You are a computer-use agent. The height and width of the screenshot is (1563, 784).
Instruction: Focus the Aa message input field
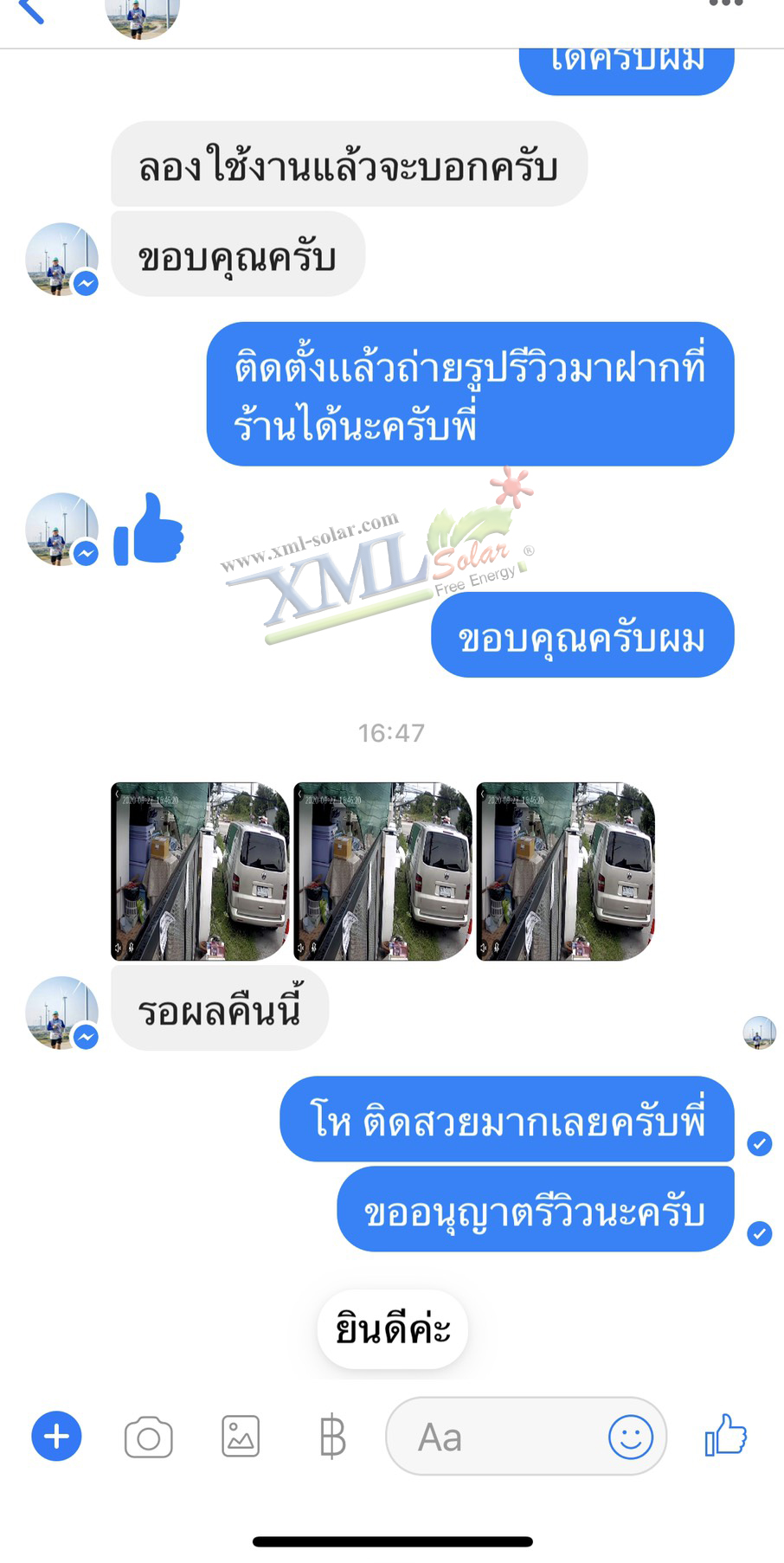point(493,1438)
